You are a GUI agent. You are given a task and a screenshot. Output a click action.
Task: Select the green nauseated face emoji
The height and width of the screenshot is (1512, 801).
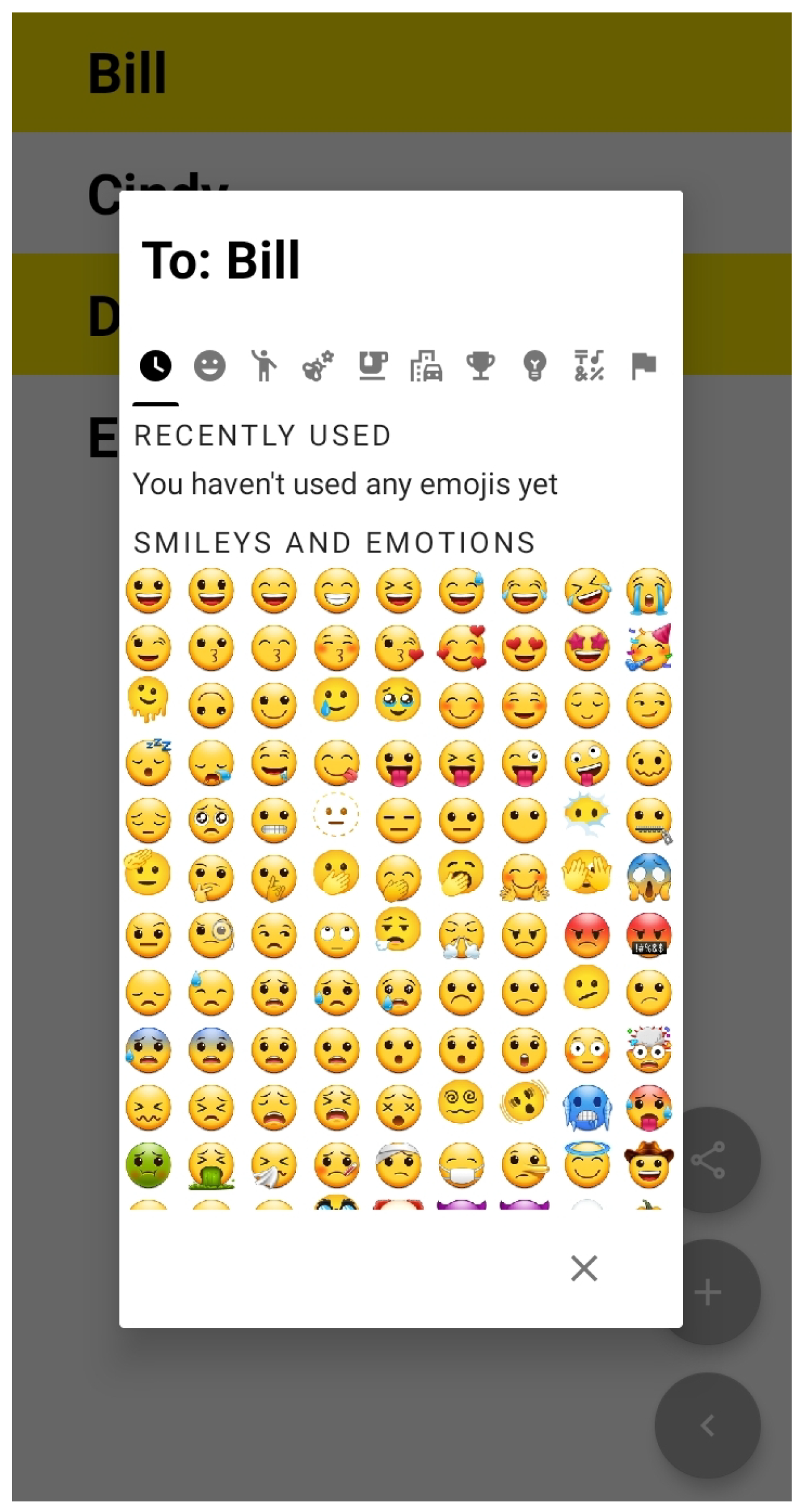(148, 1165)
